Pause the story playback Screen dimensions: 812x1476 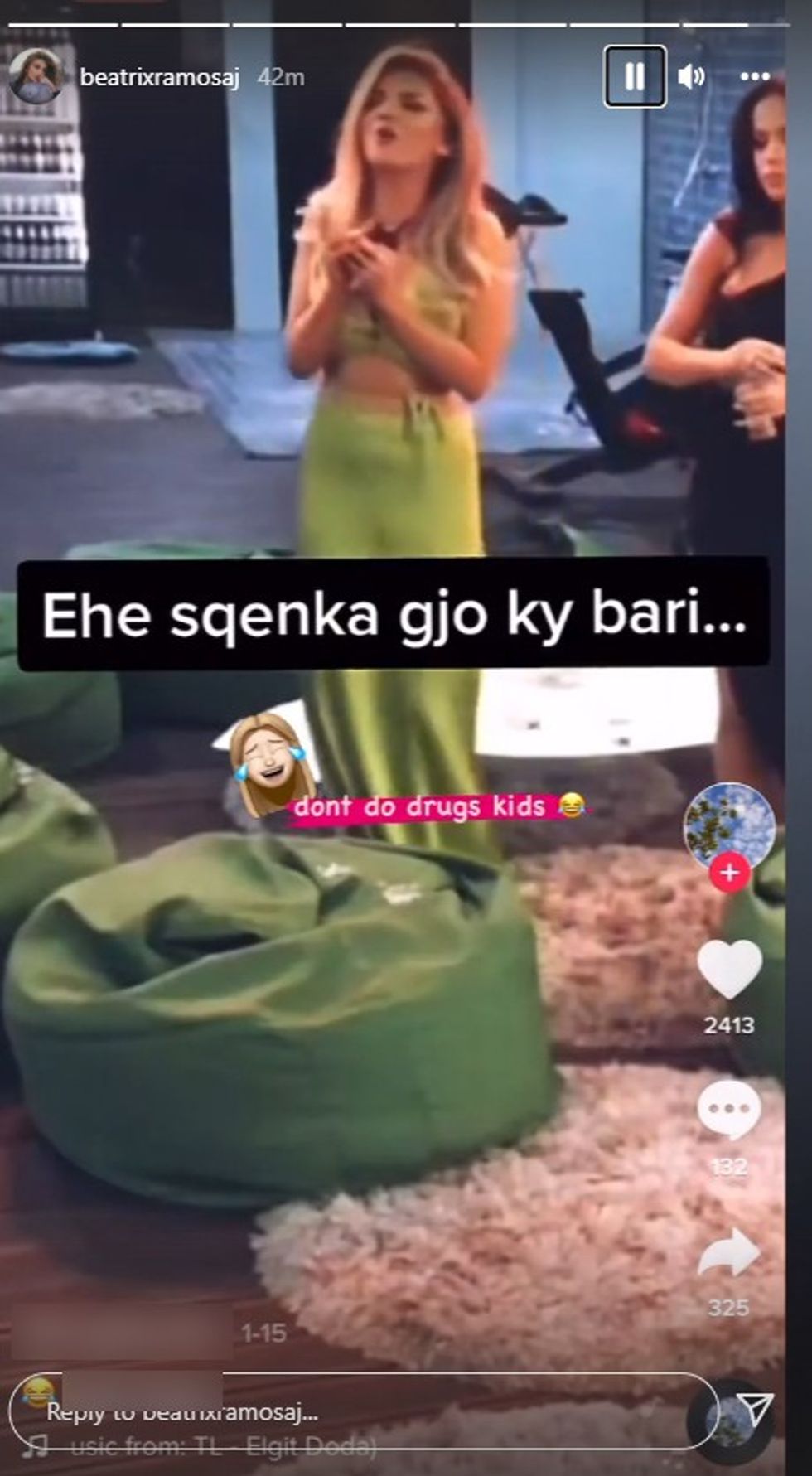point(634,77)
